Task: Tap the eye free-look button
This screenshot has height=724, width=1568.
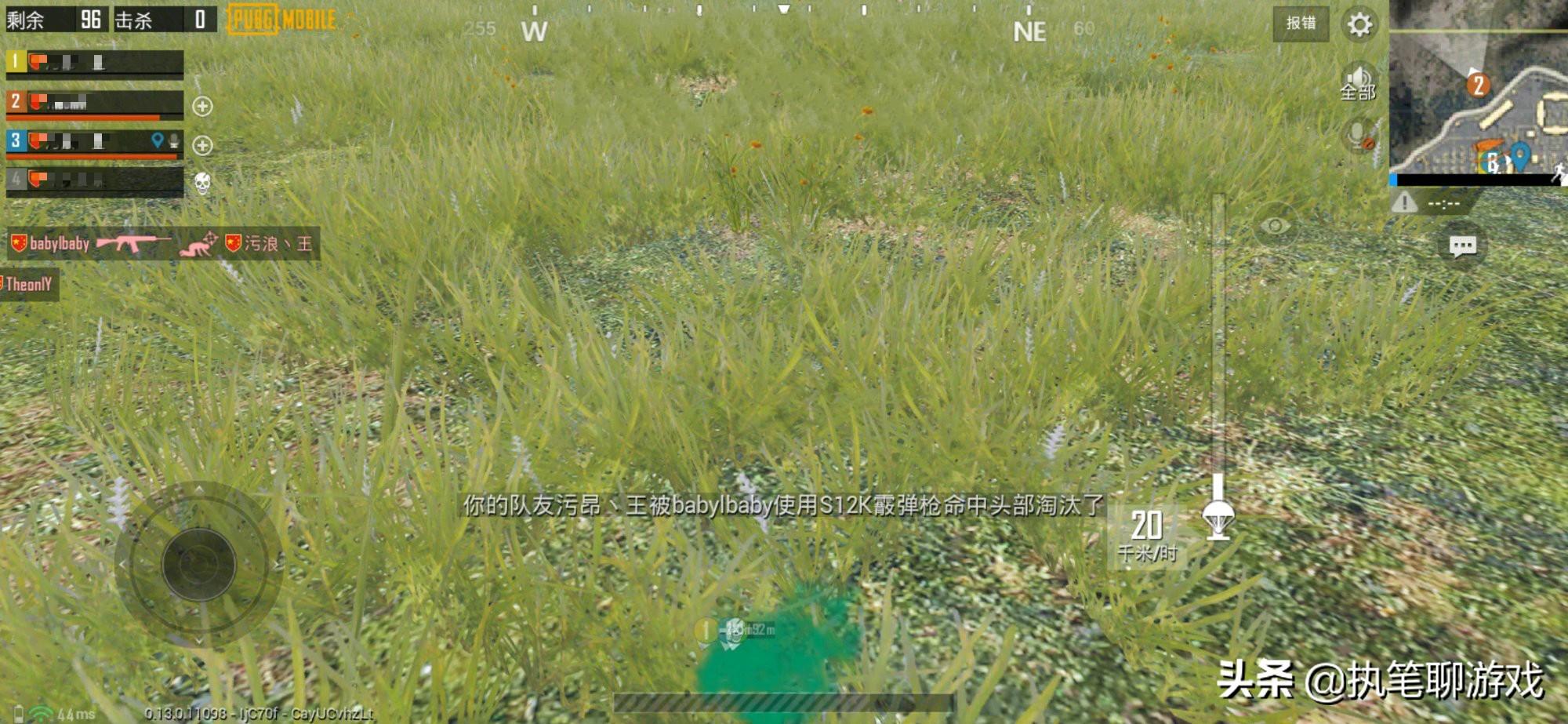Action: [1275, 226]
